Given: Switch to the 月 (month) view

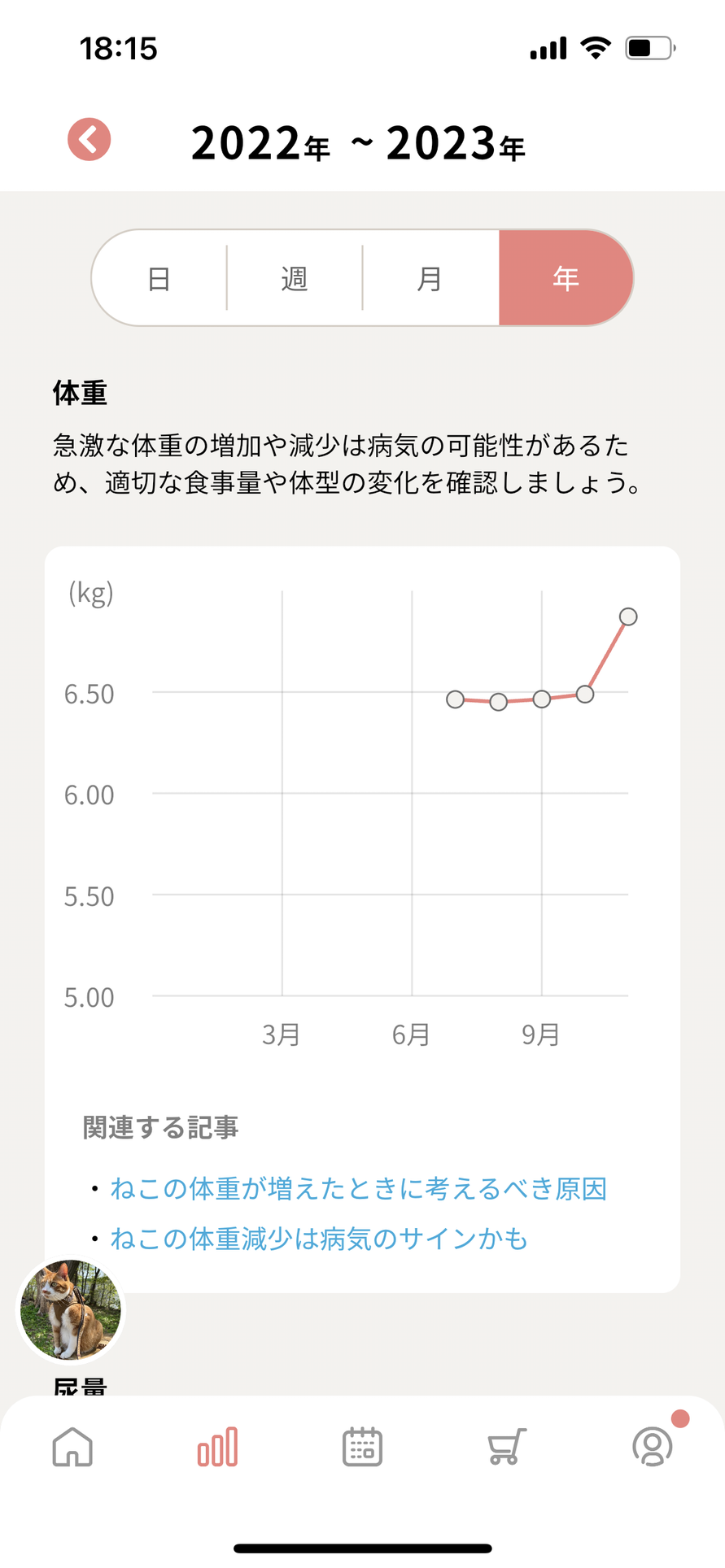Looking at the screenshot, I should coord(430,278).
